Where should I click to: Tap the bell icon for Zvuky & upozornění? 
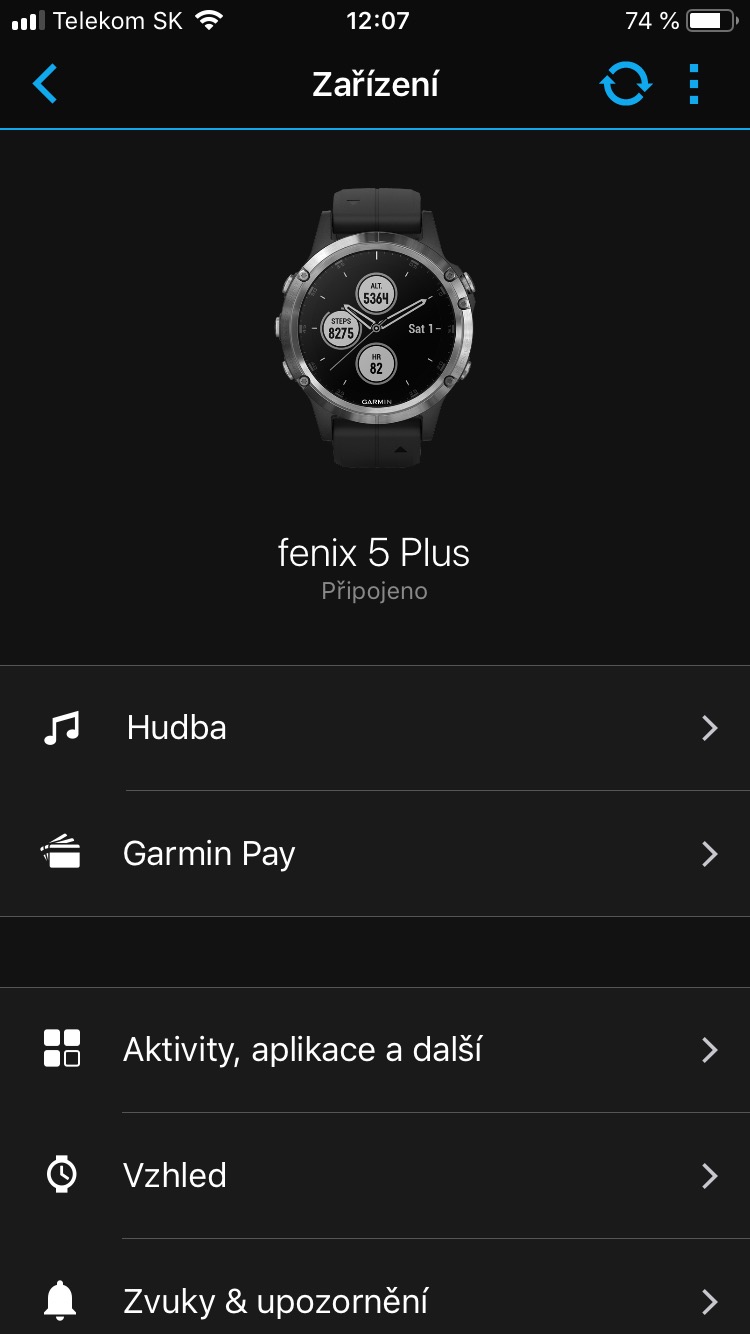click(x=60, y=1300)
